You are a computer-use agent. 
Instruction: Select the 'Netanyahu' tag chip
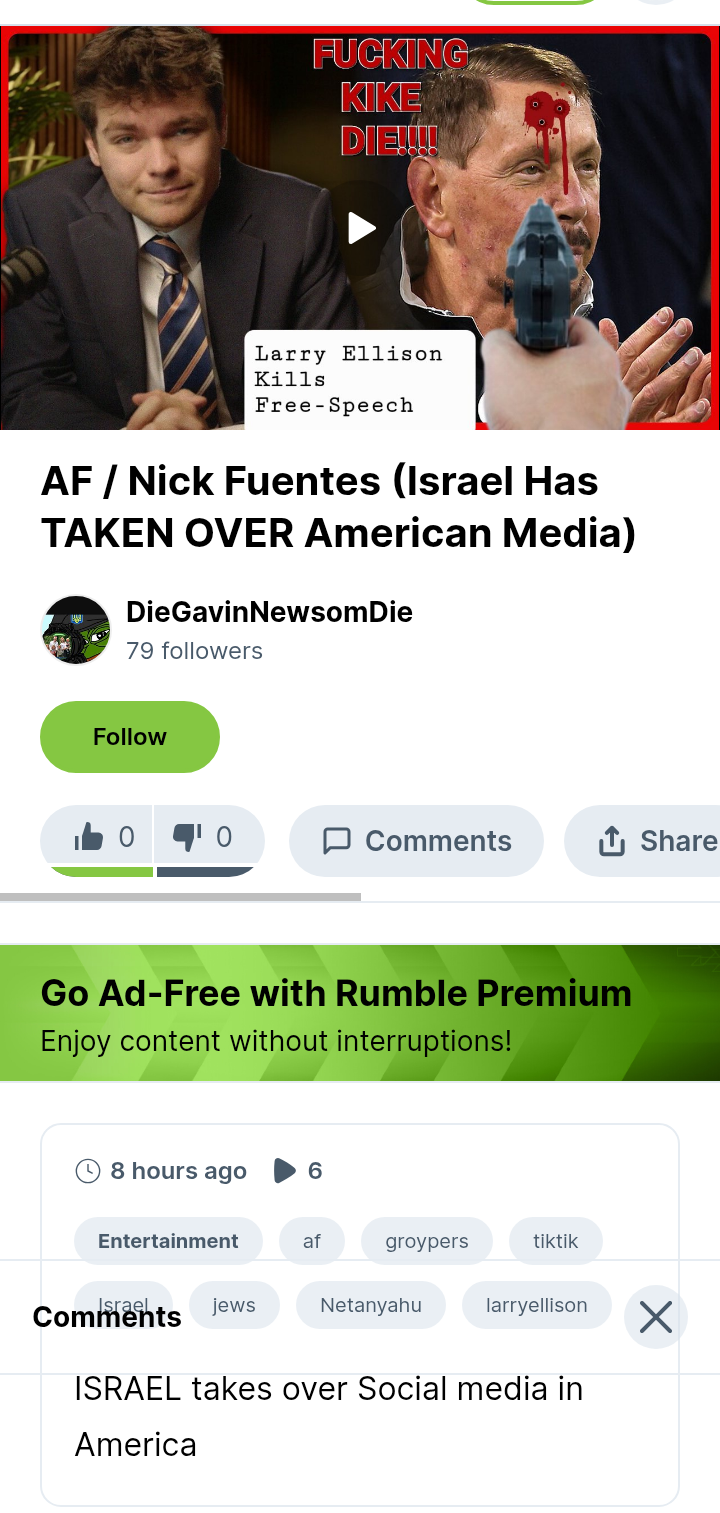371,1305
